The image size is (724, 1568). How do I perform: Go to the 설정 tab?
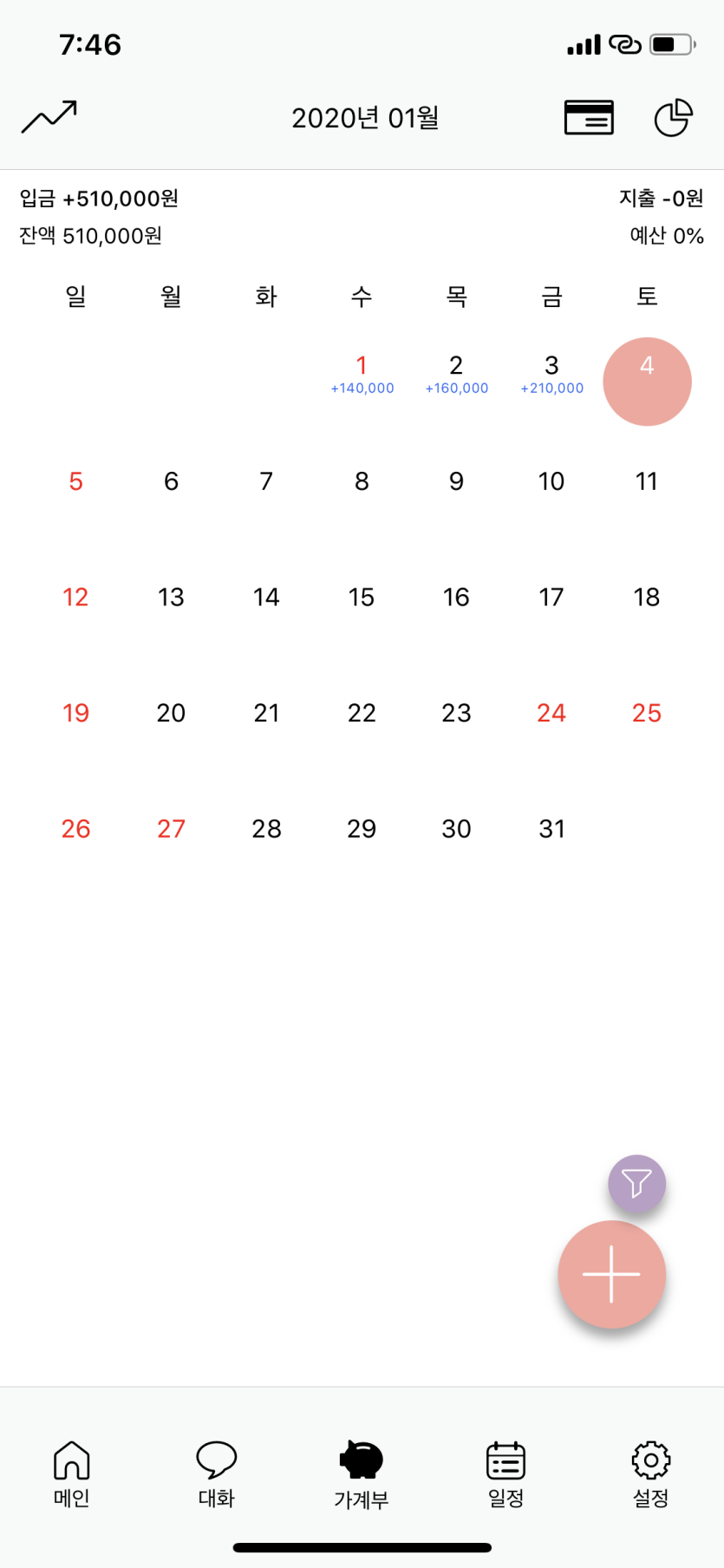coord(650,1473)
